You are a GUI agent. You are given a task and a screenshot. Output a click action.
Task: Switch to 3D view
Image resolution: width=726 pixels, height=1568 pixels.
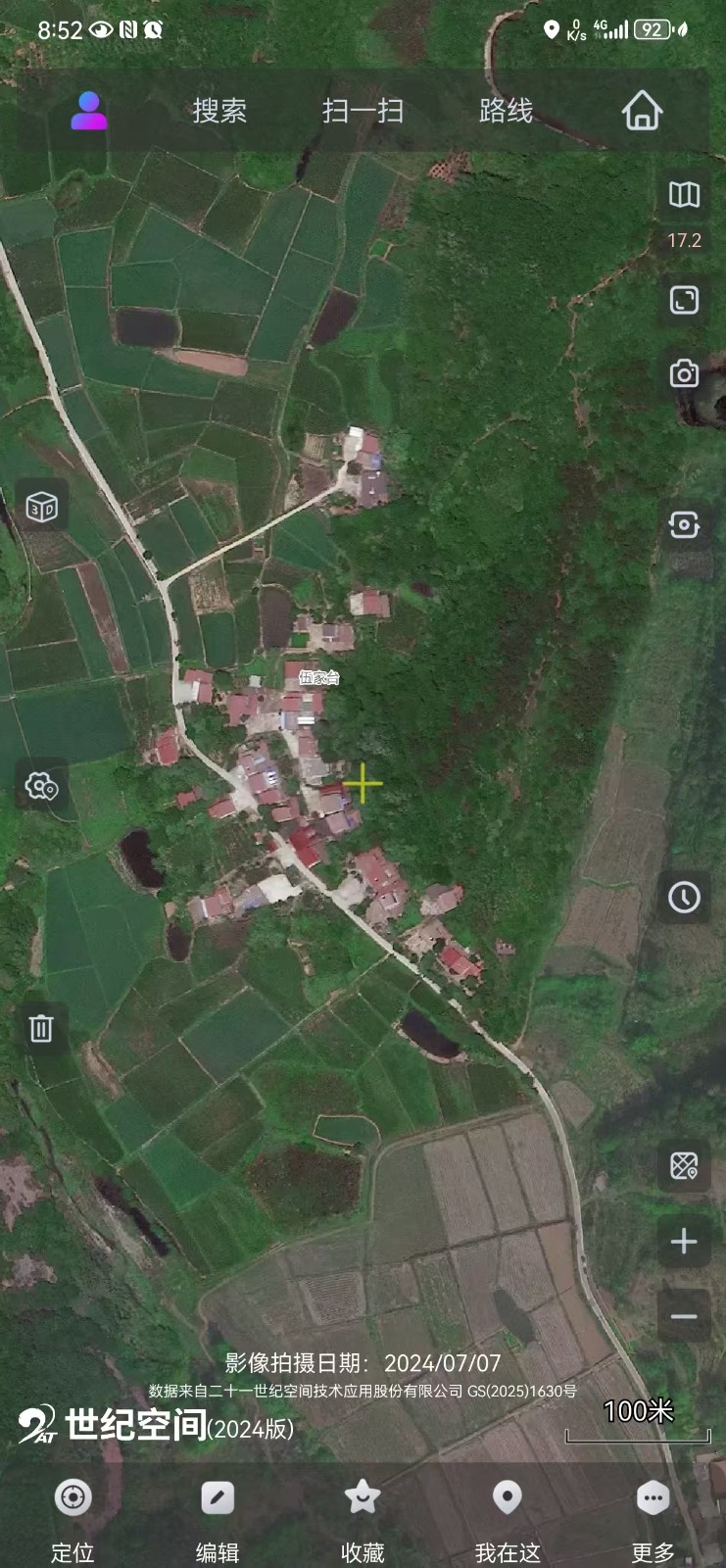[x=42, y=507]
